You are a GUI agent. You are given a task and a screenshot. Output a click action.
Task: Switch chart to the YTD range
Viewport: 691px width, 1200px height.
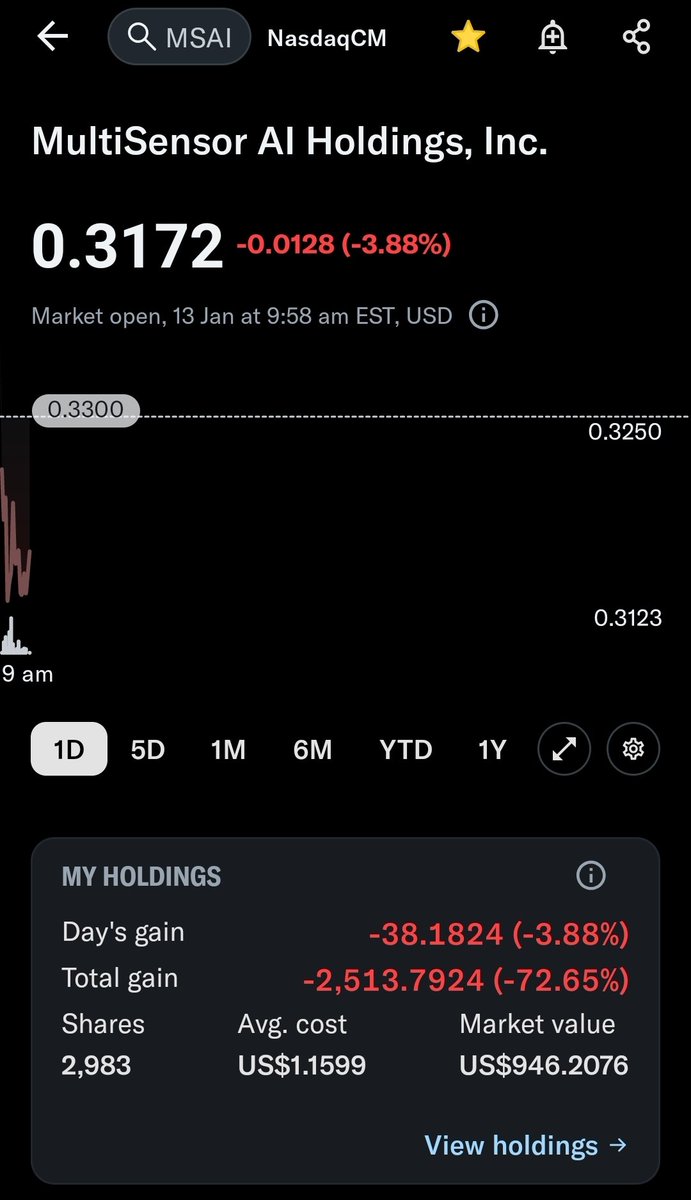click(x=405, y=749)
